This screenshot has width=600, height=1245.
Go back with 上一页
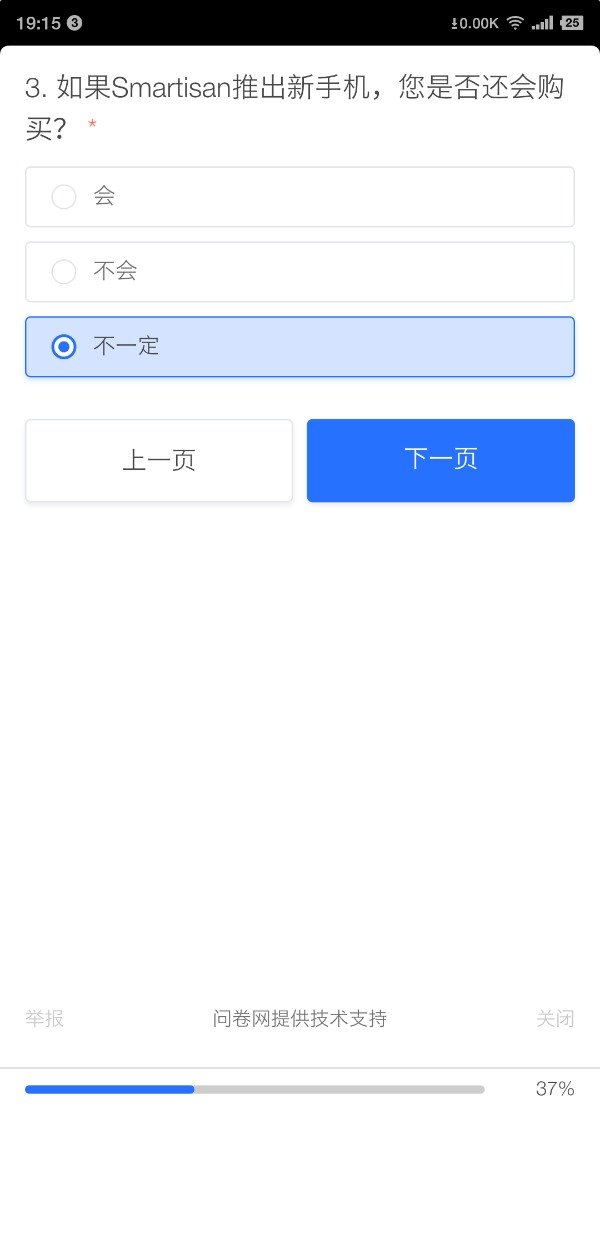pos(159,460)
